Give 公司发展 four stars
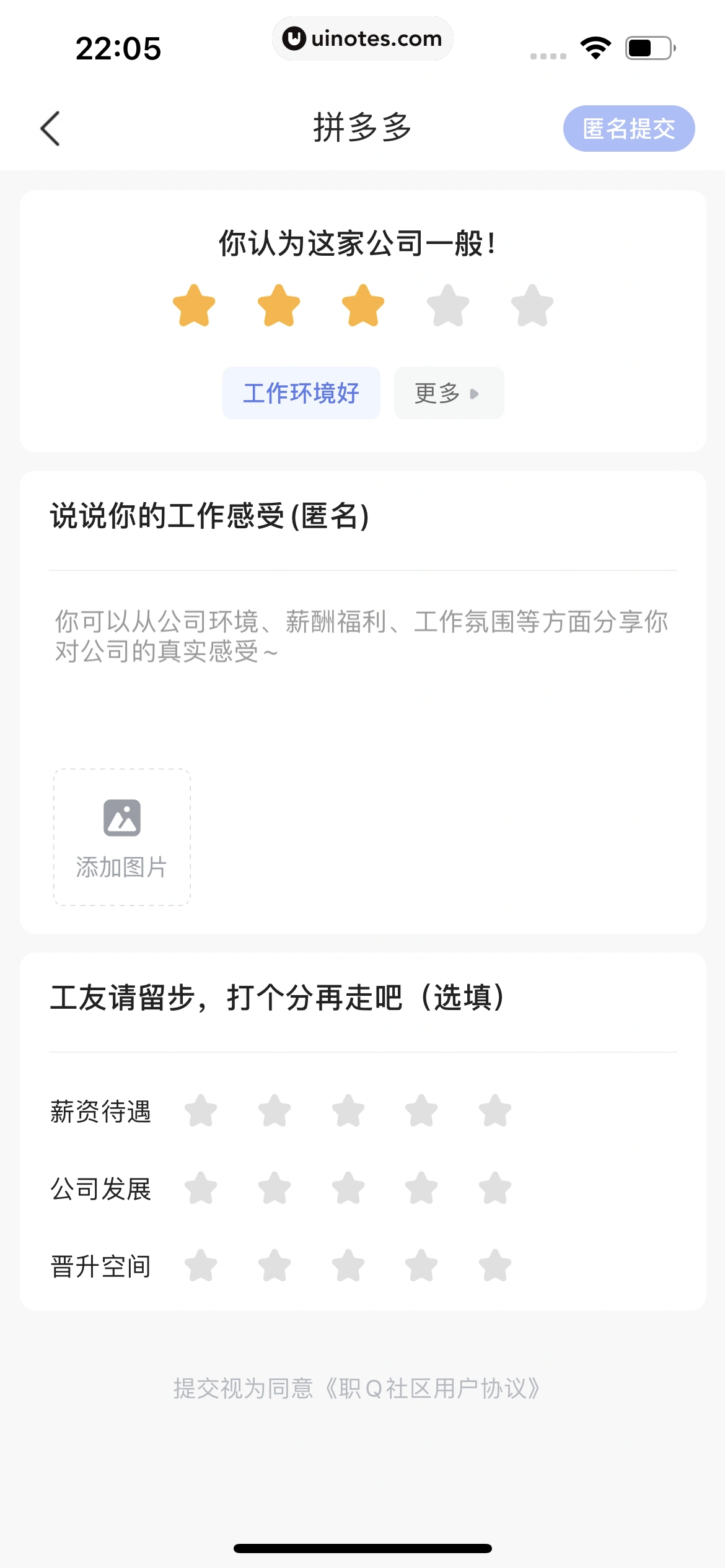725x1568 pixels. (x=421, y=1188)
